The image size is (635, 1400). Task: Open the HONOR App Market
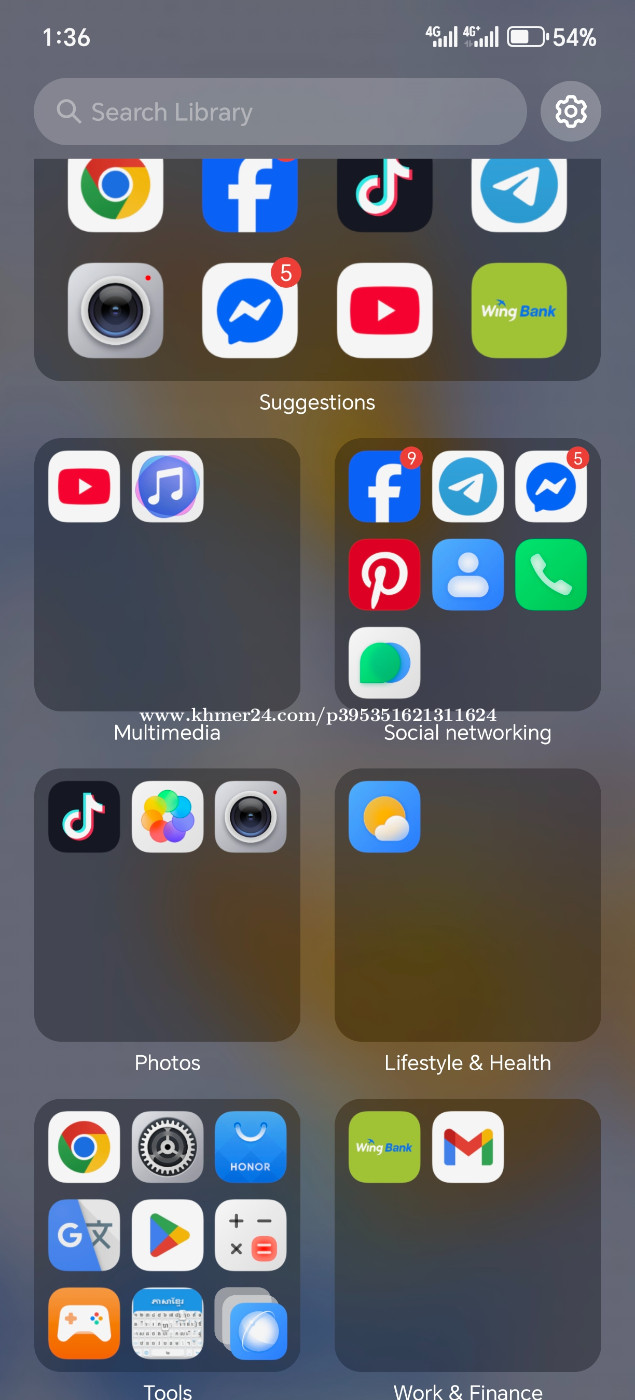click(251, 1147)
